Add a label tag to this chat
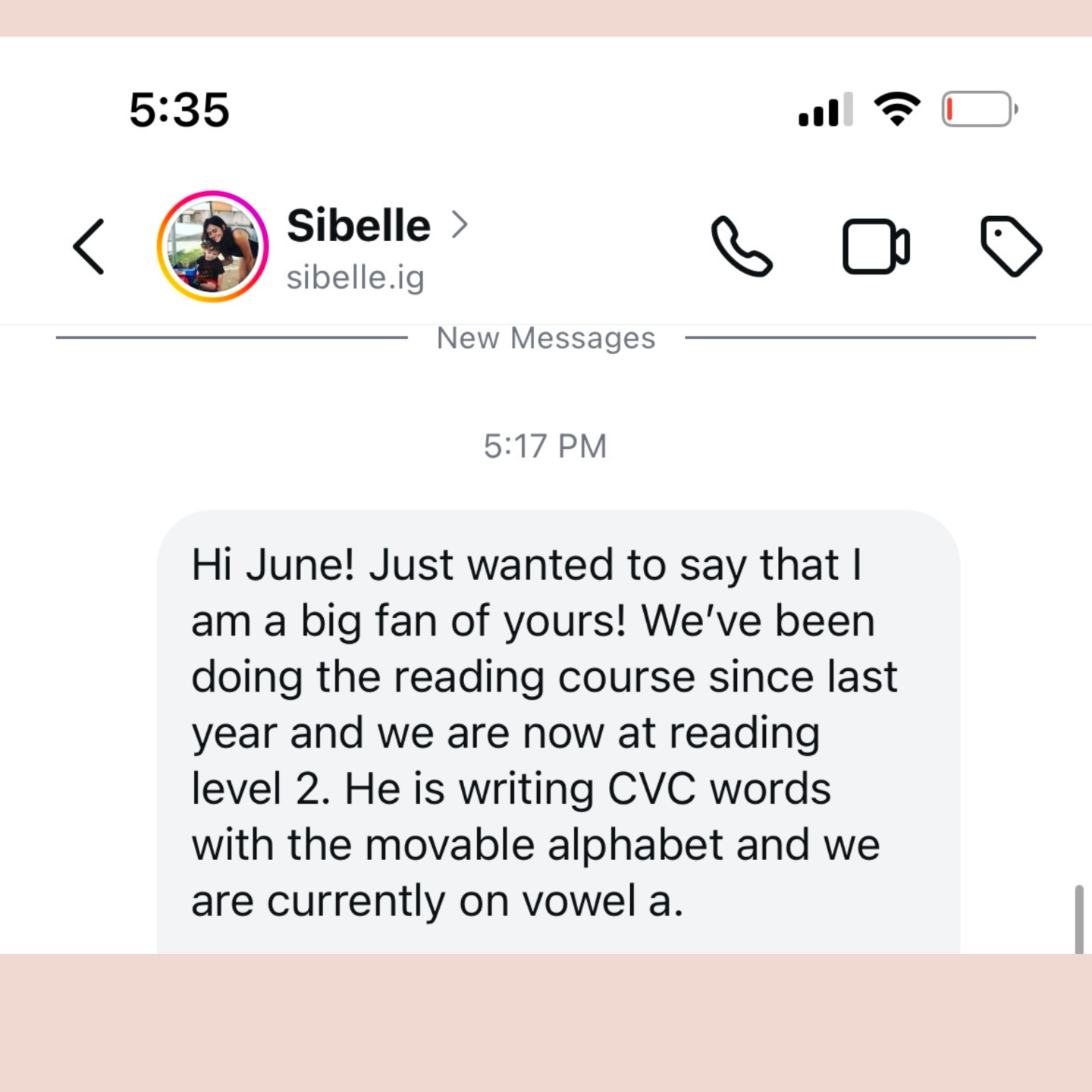Screen dimensions: 1092x1092 point(1010,246)
